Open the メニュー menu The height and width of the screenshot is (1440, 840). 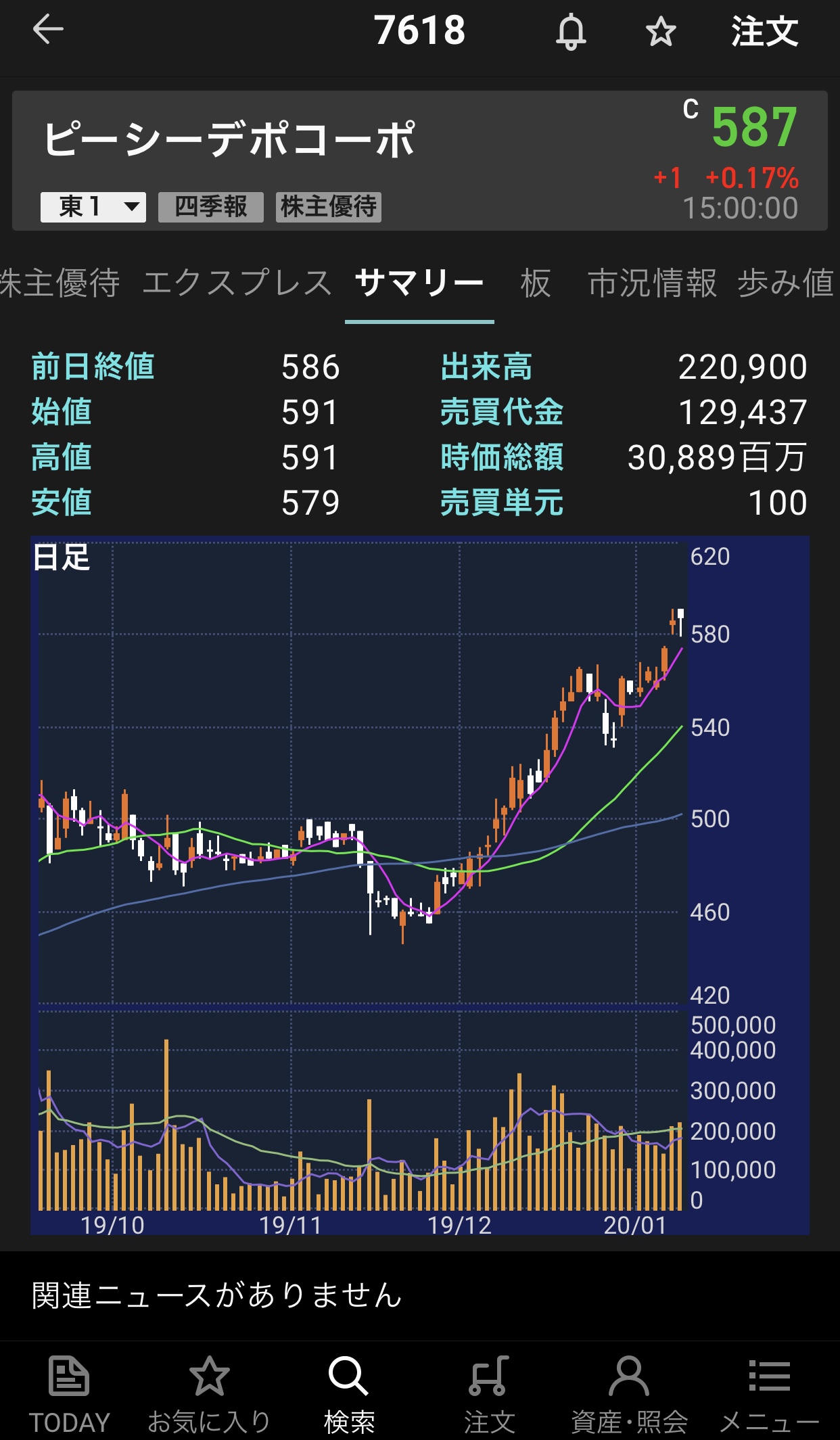769,1393
